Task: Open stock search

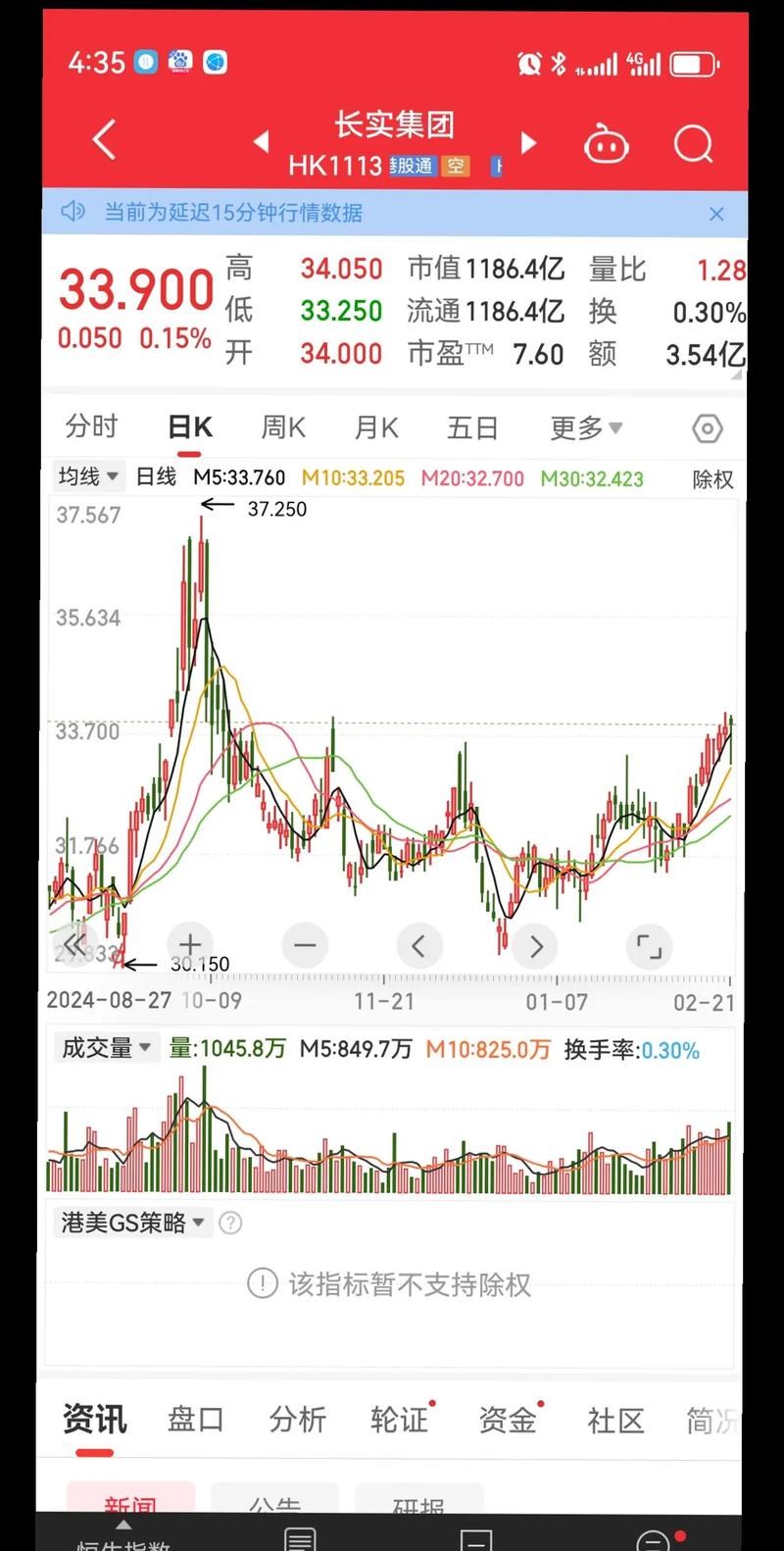Action: pos(693,145)
